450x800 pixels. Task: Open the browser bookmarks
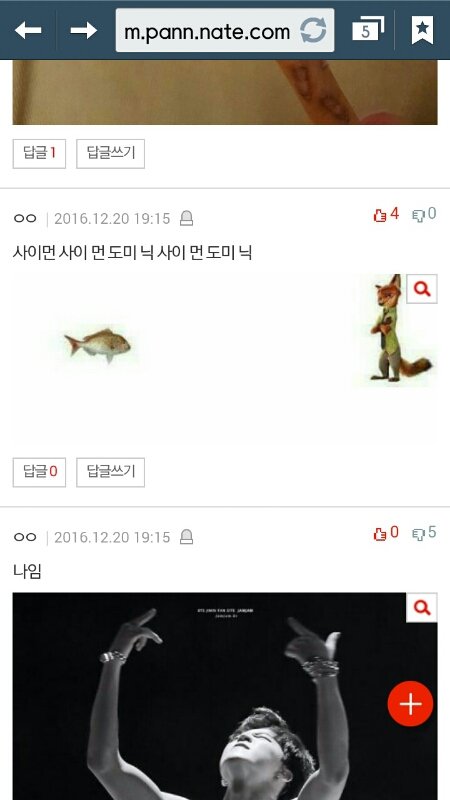click(422, 30)
